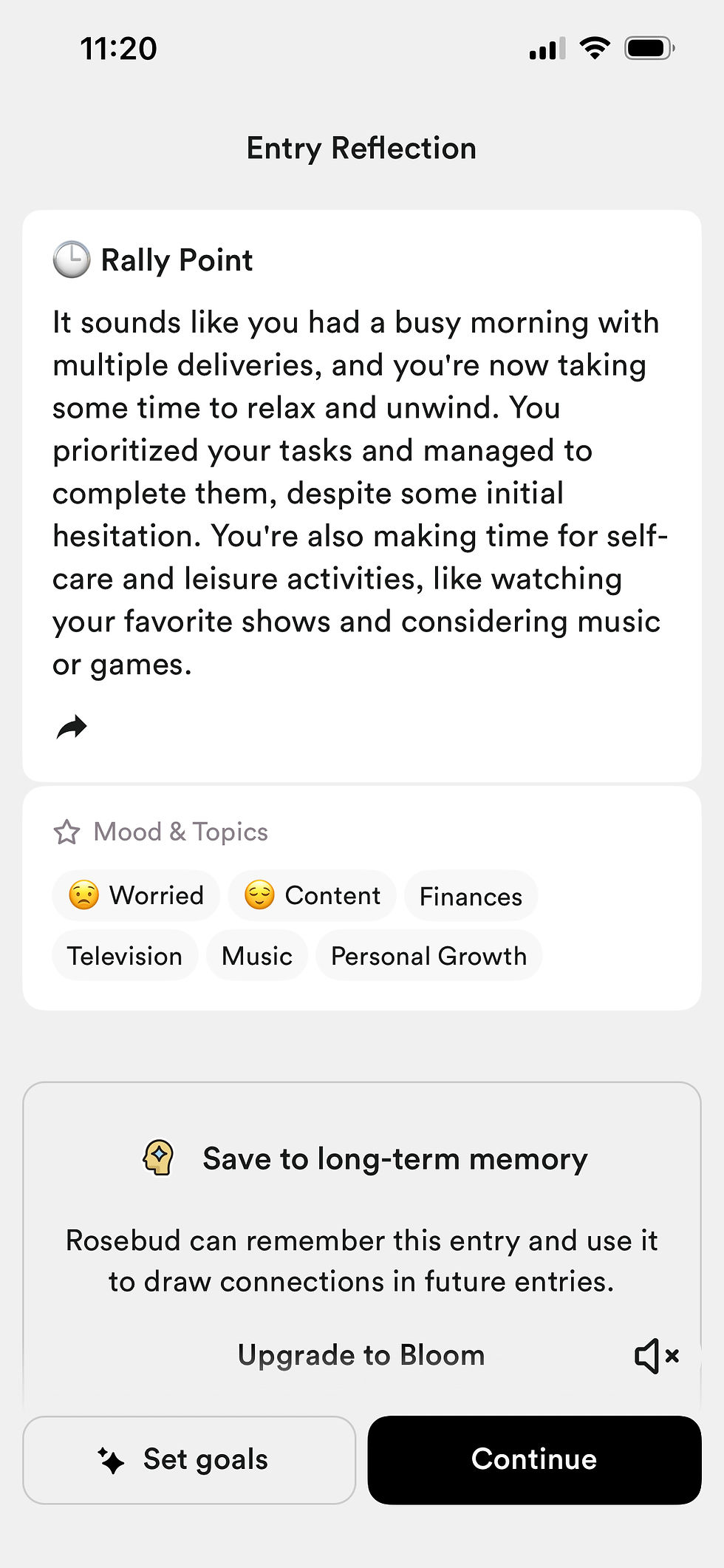Open the Personal Growth topic

[428, 956]
